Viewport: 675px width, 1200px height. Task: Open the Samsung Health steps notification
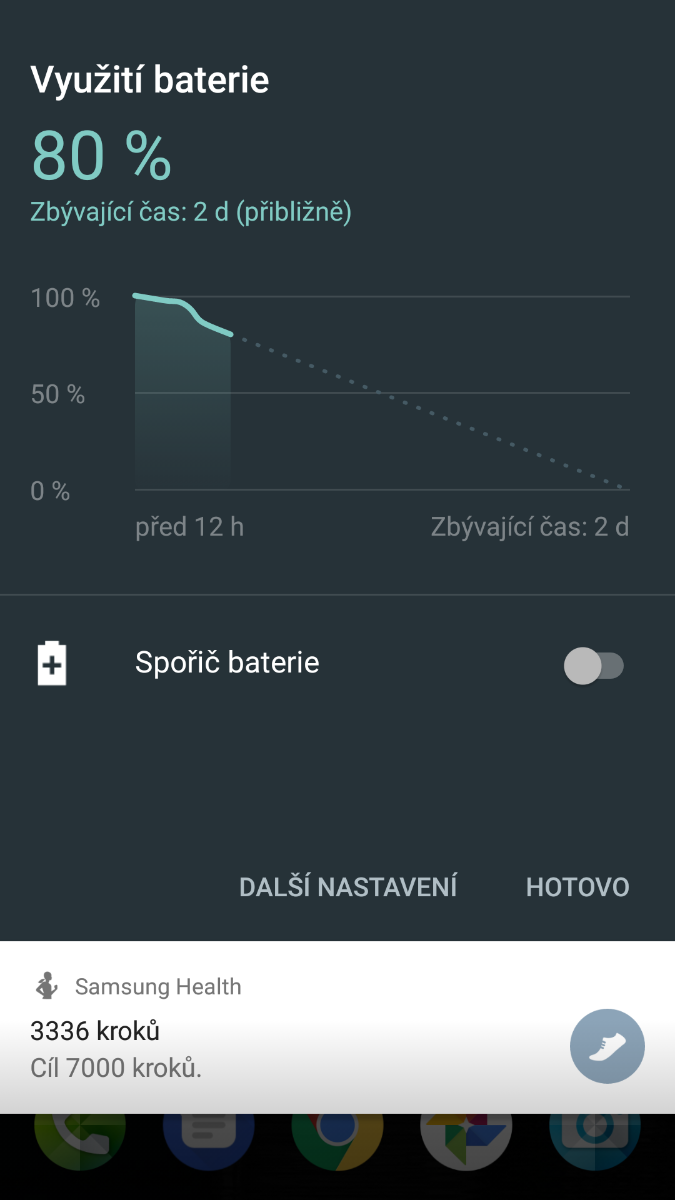[250, 1030]
